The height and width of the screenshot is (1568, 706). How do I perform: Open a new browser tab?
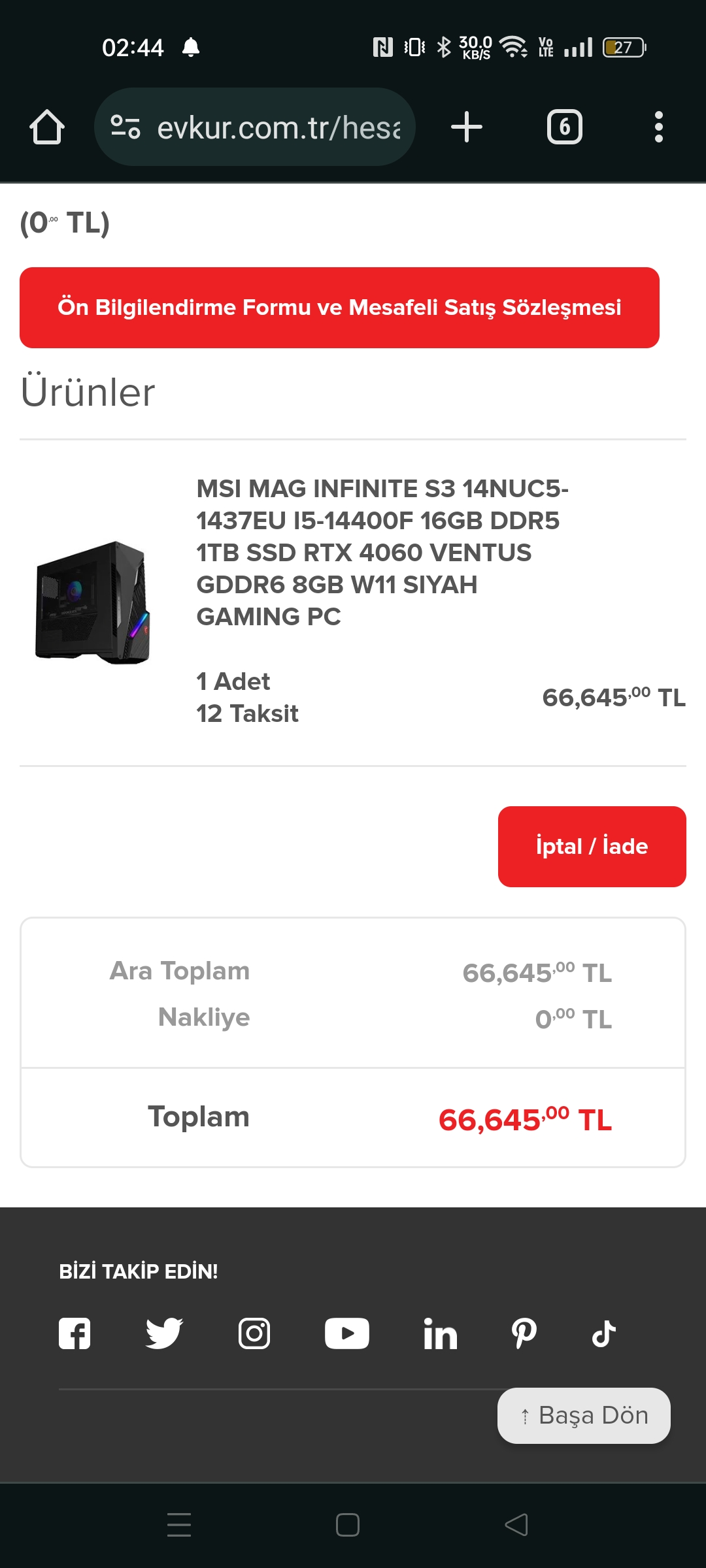point(467,127)
